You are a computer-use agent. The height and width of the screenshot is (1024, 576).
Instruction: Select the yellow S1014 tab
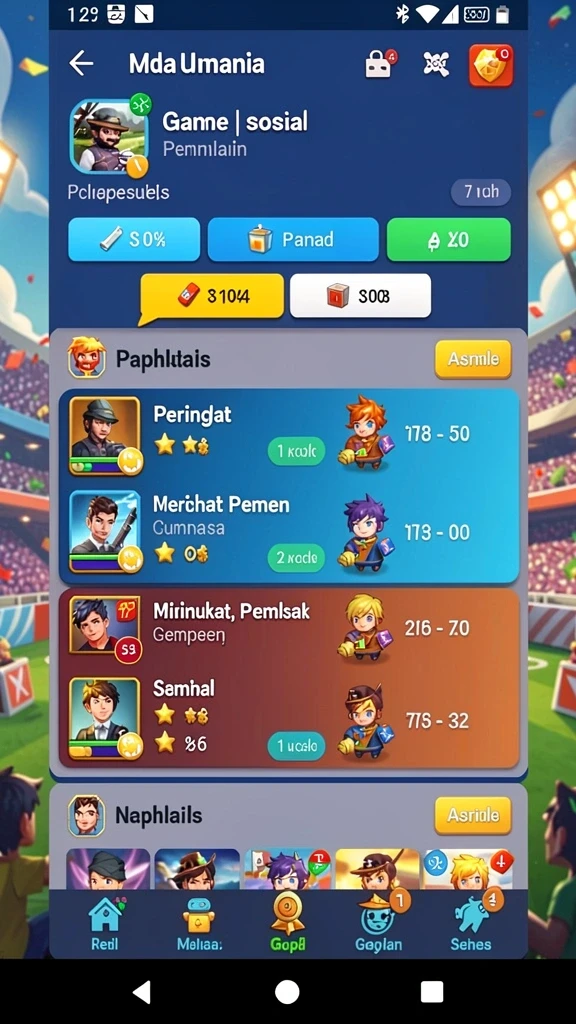(212, 296)
